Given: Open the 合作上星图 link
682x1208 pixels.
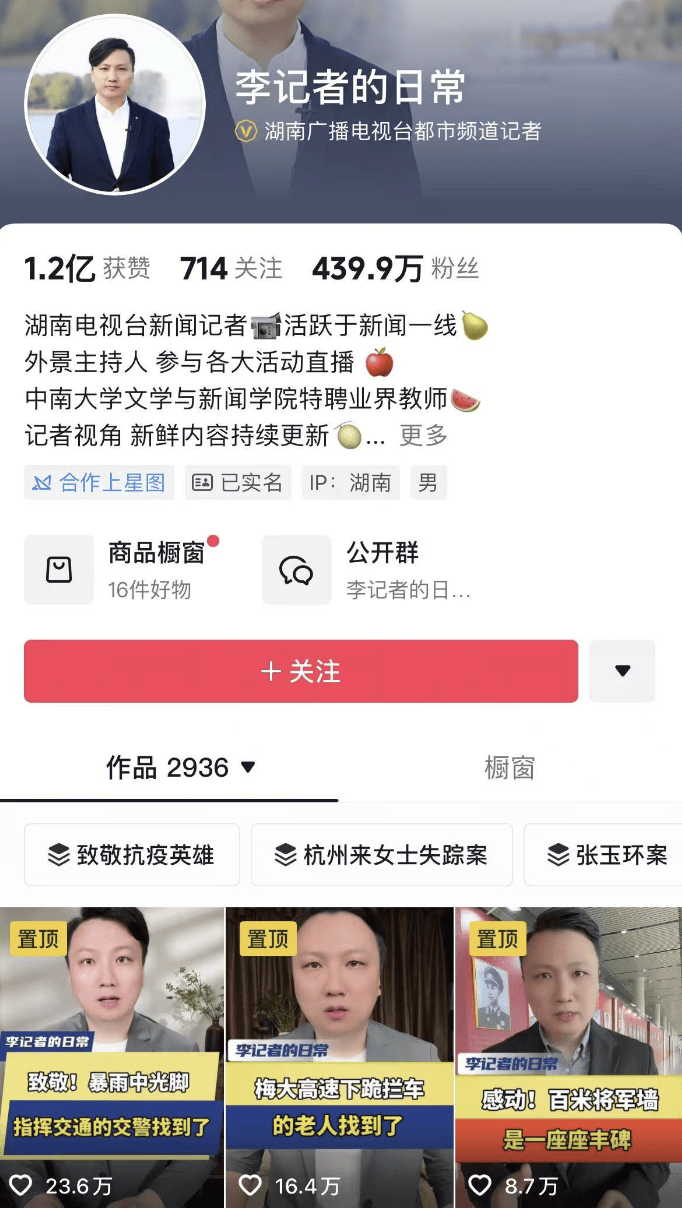Looking at the screenshot, I should pyautogui.click(x=99, y=483).
